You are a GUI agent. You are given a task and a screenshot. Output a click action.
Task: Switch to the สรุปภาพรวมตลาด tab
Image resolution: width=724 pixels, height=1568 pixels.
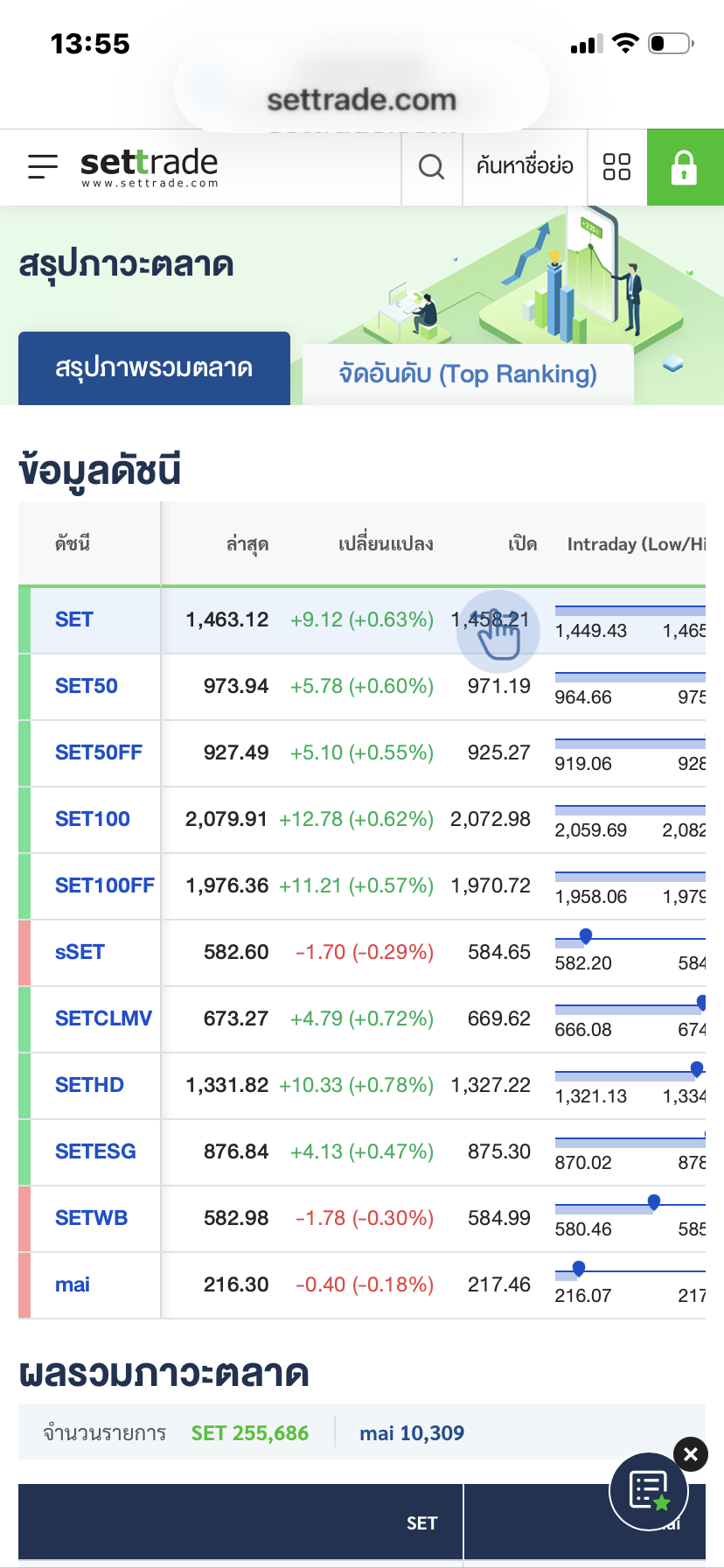154,368
